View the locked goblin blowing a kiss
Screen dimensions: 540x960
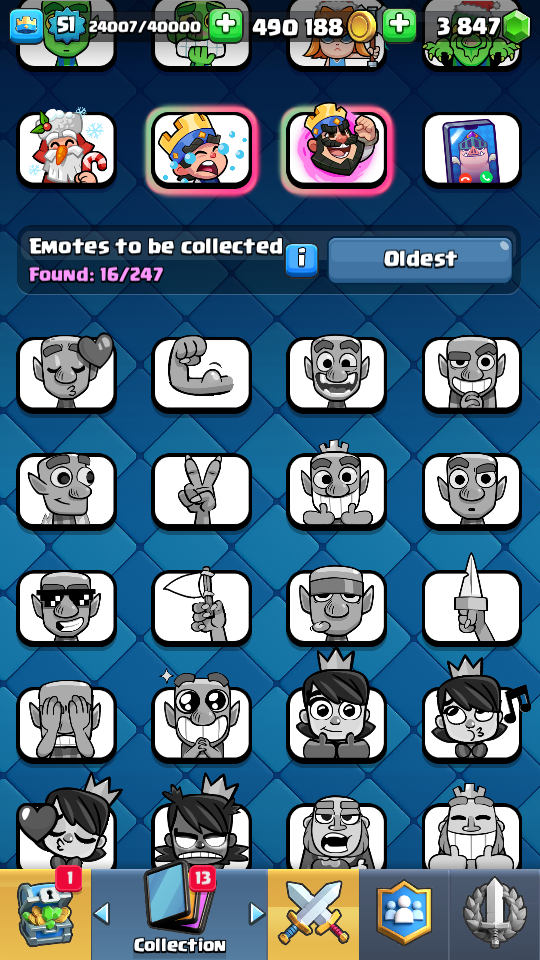(x=66, y=373)
